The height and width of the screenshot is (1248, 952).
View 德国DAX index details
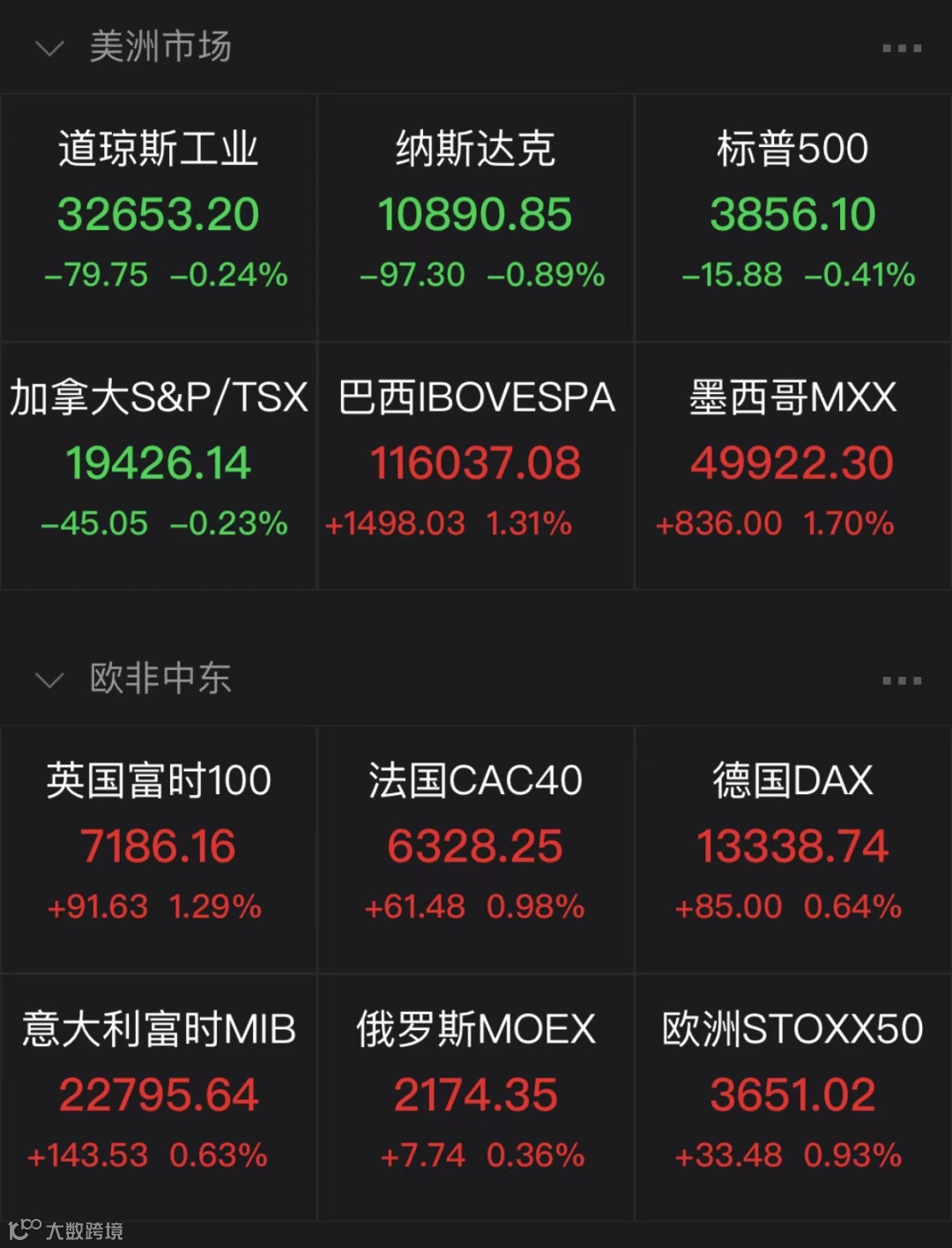(793, 850)
